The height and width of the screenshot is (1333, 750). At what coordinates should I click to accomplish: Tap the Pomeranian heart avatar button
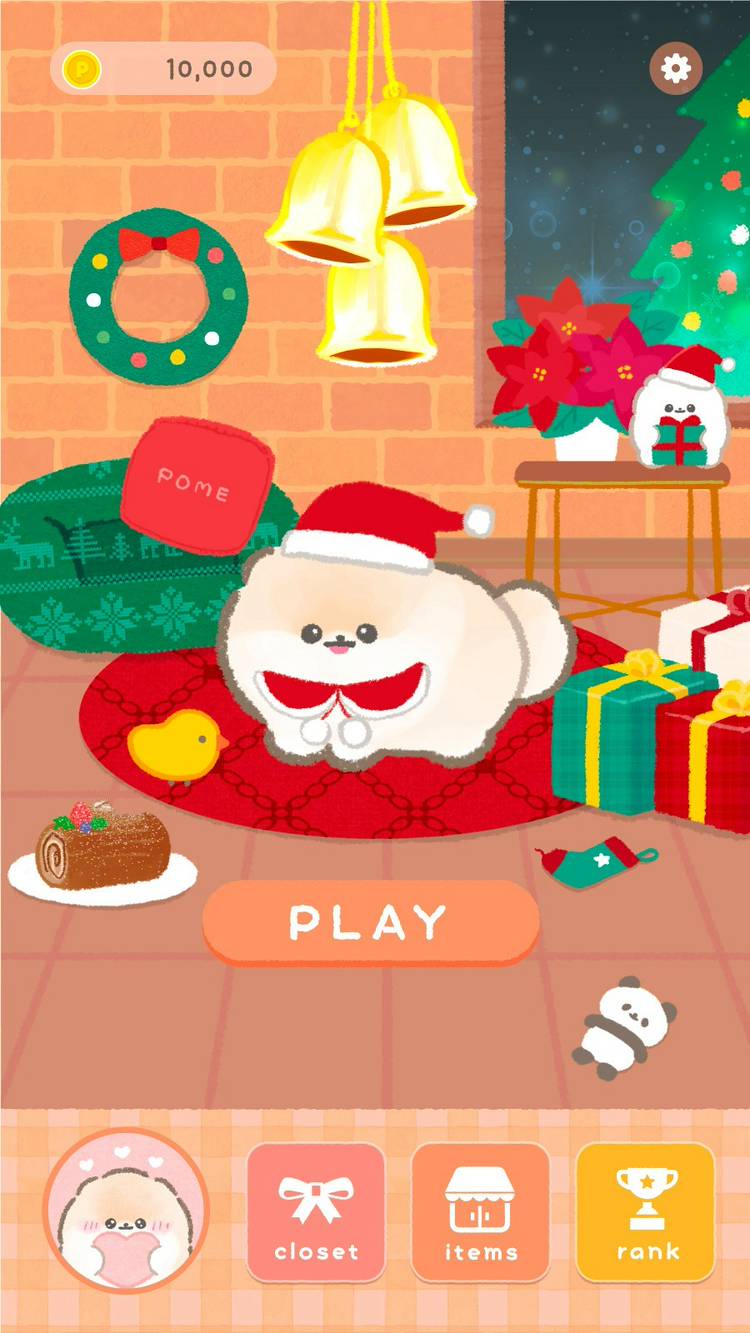pos(126,1212)
